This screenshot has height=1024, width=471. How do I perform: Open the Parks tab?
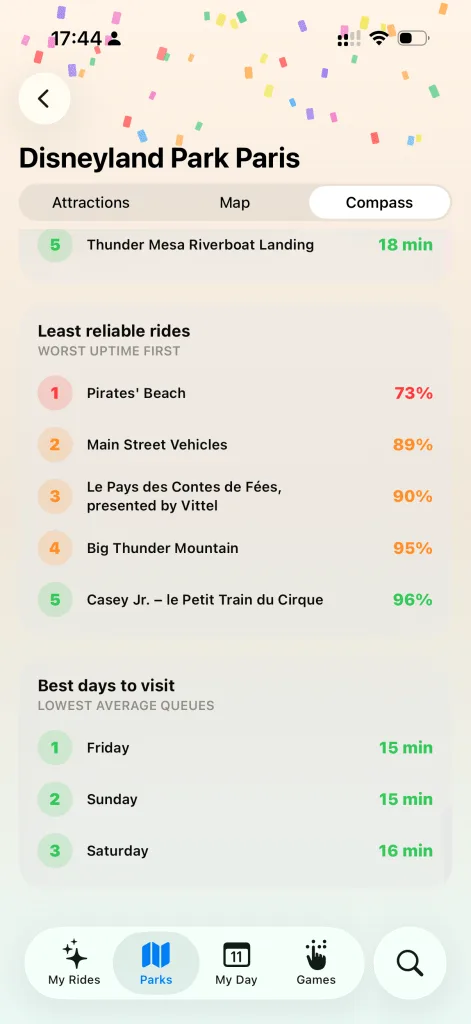click(156, 963)
